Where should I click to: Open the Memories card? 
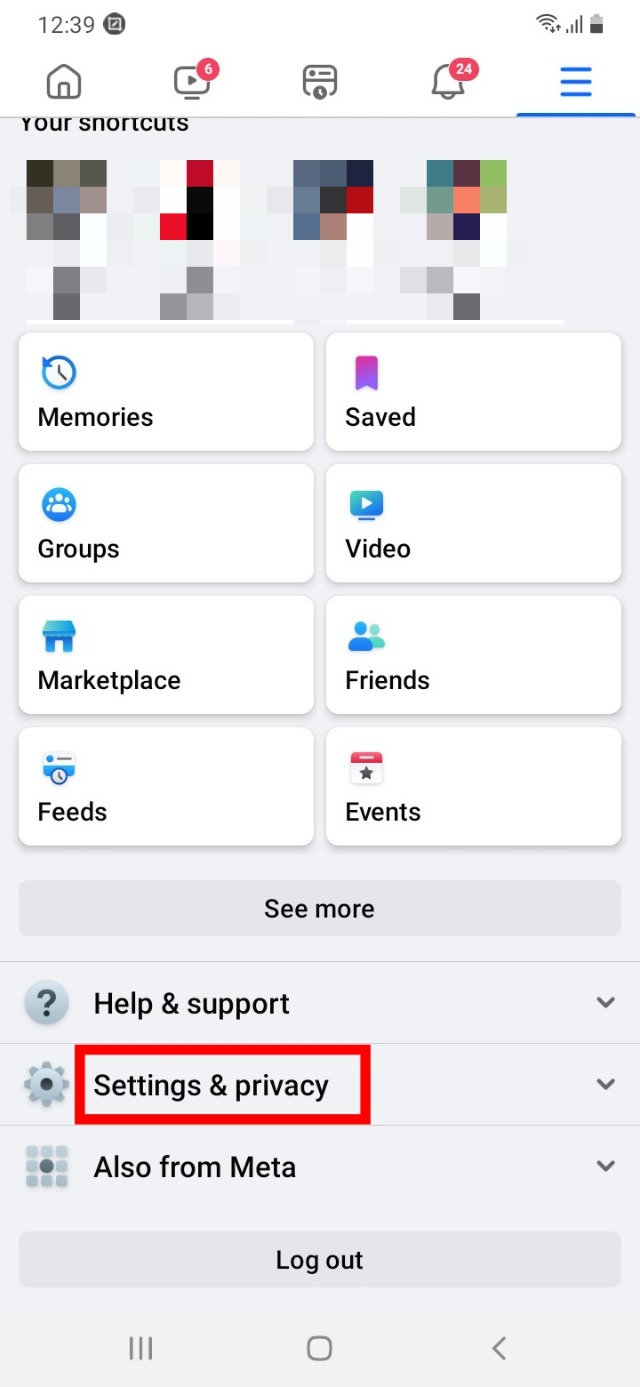pyautogui.click(x=166, y=392)
